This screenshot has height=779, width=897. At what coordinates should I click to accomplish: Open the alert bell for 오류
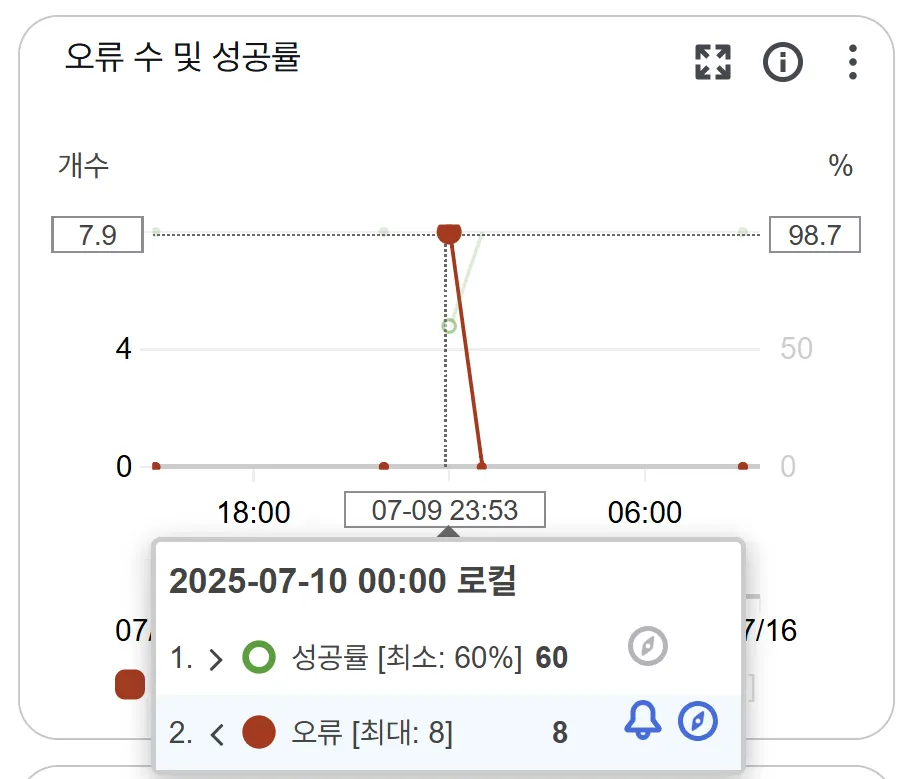coord(643,720)
